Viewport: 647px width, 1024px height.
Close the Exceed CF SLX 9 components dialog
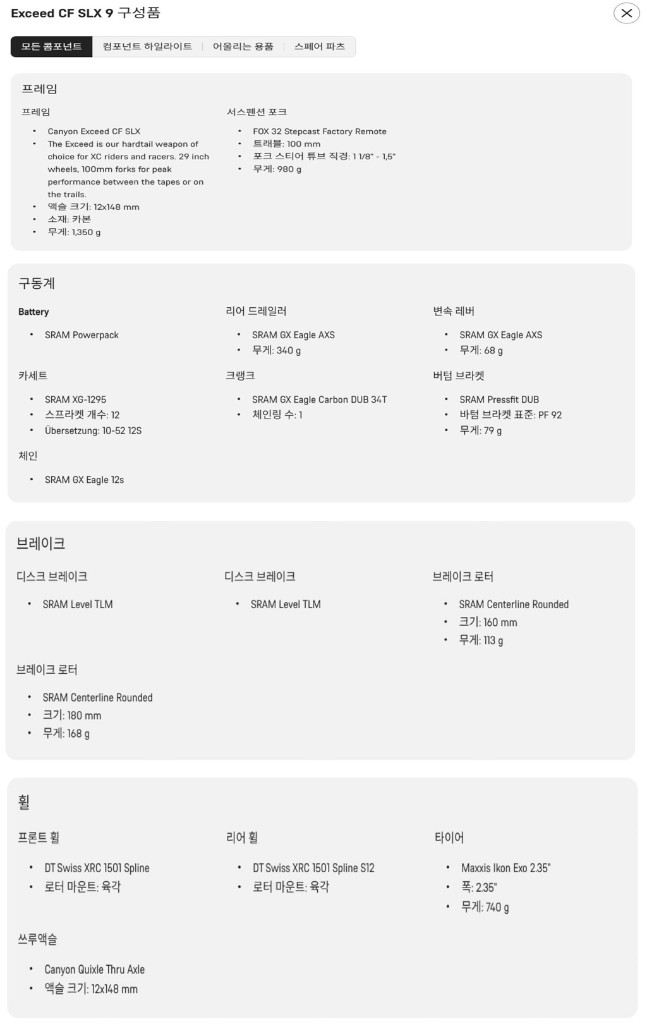[626, 13]
